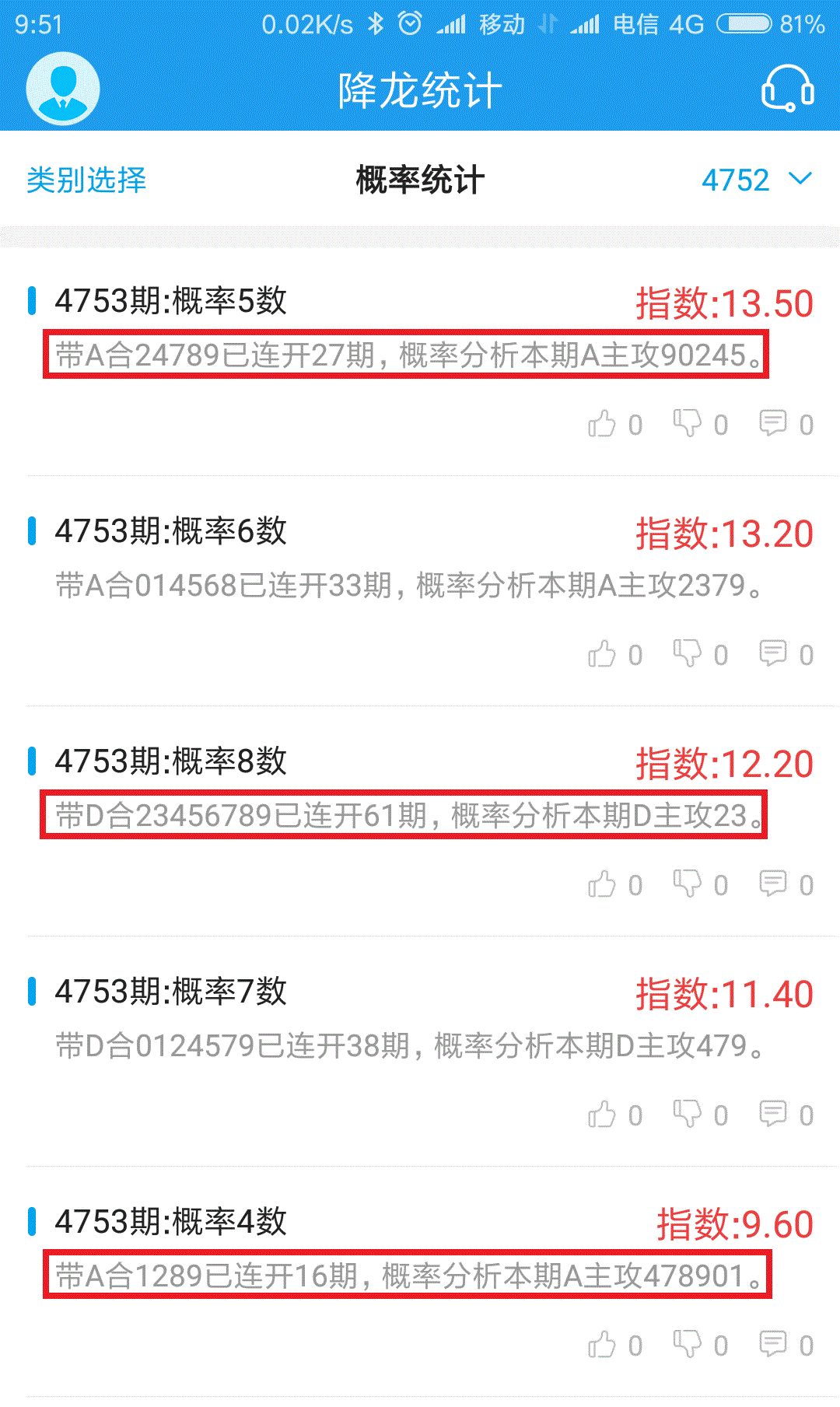Open the user profile avatar
Viewport: 840px width, 1407px height.
coord(63,89)
